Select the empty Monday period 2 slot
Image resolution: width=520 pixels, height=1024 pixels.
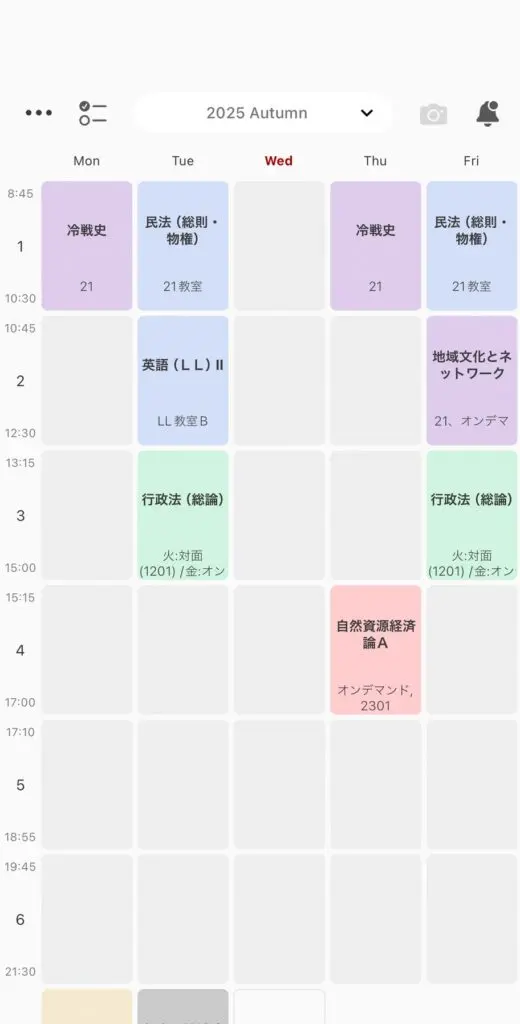[x=87, y=381]
